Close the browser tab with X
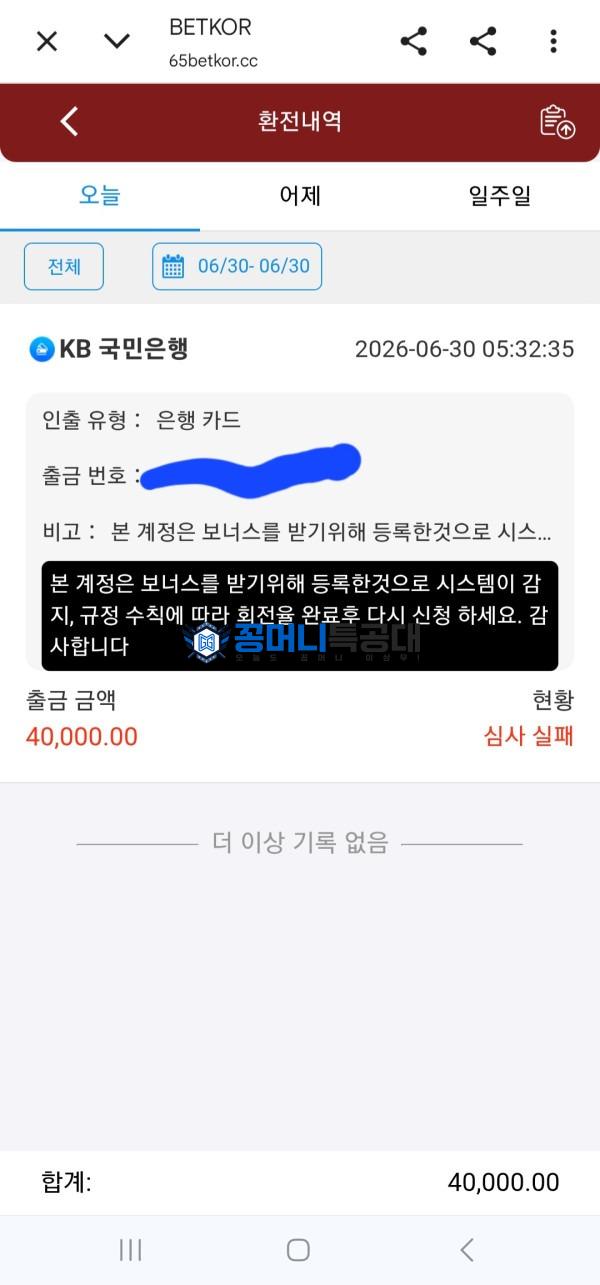600x1285 pixels. tap(47, 41)
